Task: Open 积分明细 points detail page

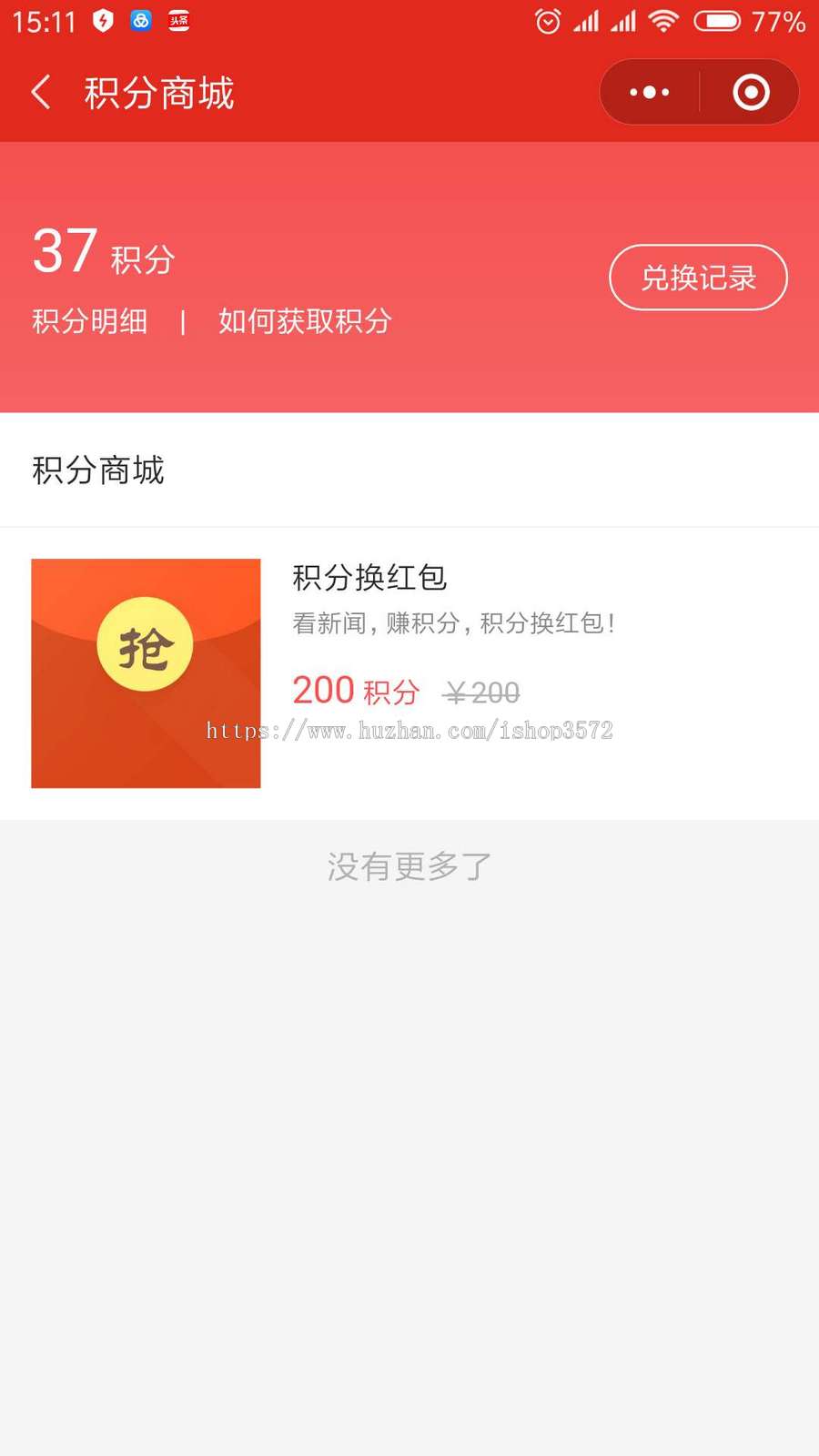Action: point(89,321)
